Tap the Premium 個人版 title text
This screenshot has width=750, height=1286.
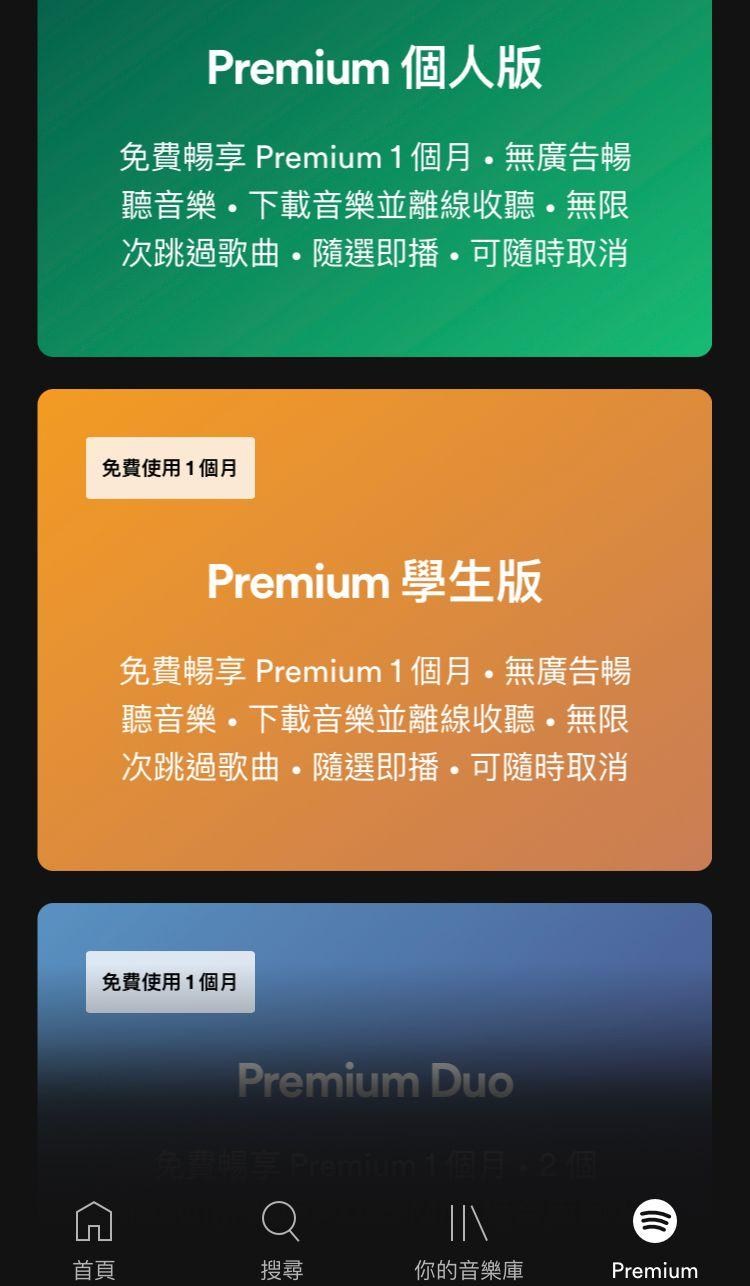(x=374, y=67)
